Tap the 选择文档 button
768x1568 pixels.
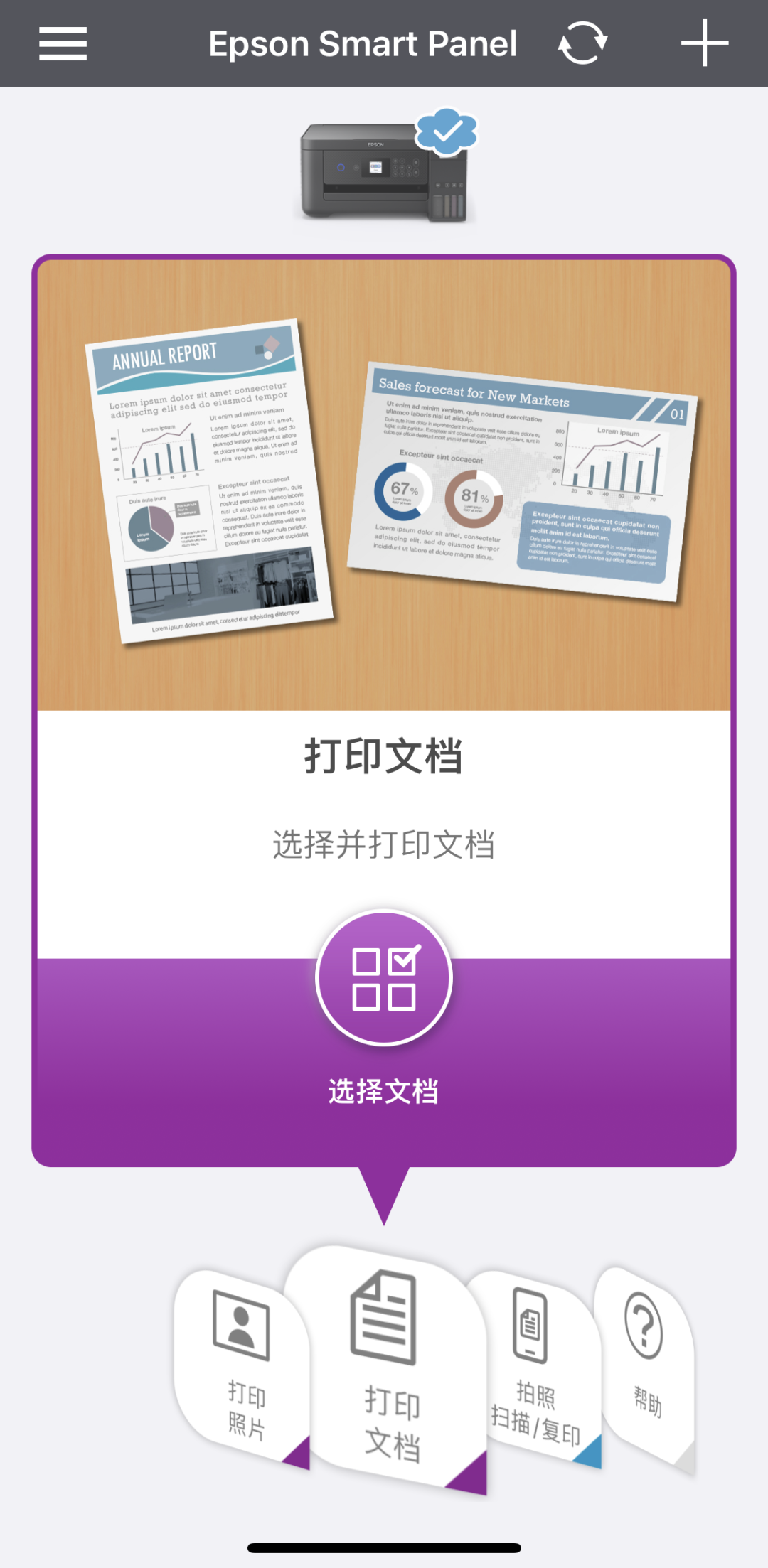coord(384,979)
